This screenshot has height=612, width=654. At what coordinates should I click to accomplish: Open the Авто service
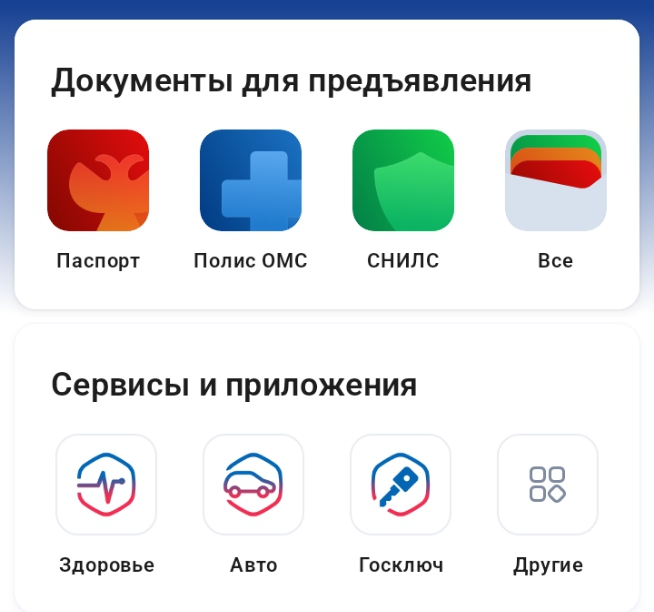tap(253, 484)
